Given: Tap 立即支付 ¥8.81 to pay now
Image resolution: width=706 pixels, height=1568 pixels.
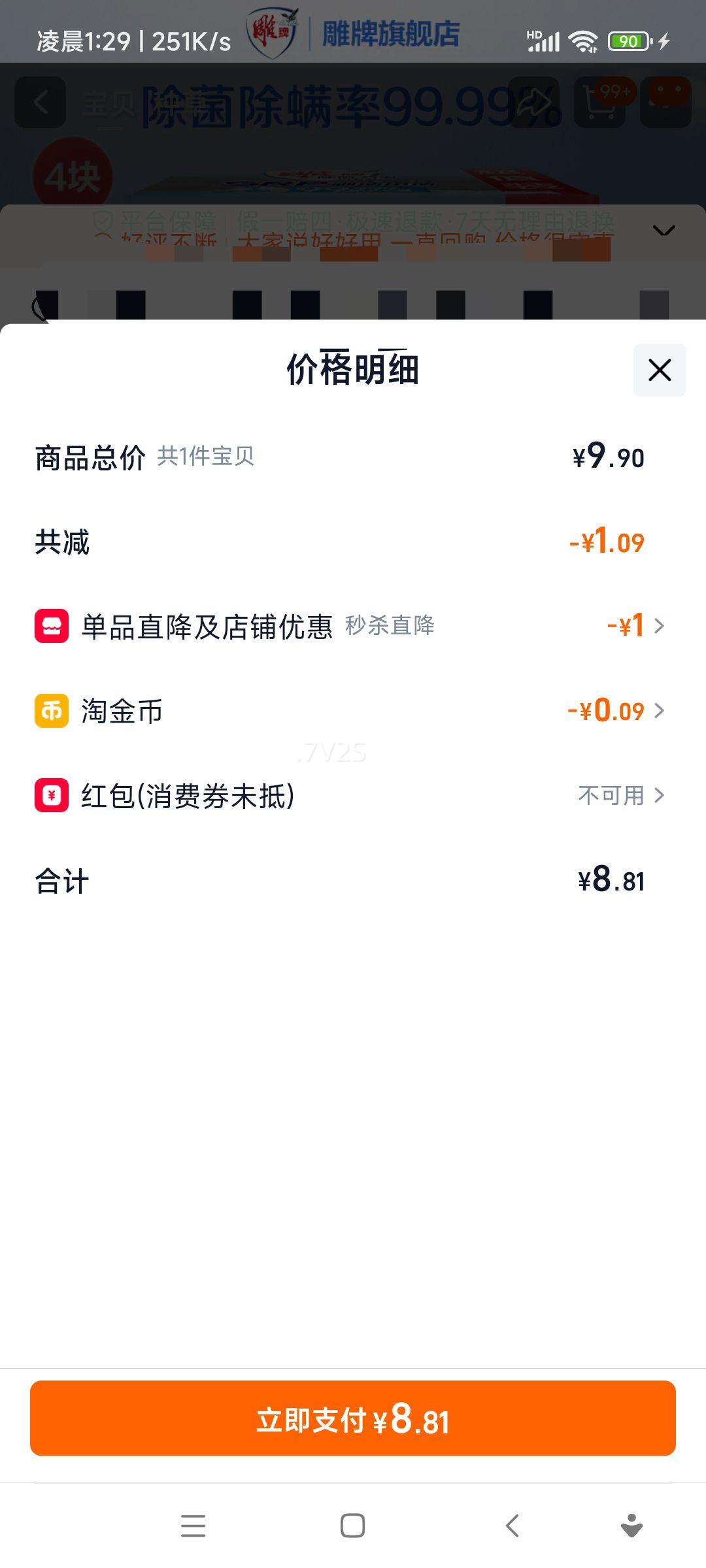Looking at the screenshot, I should click(353, 1418).
